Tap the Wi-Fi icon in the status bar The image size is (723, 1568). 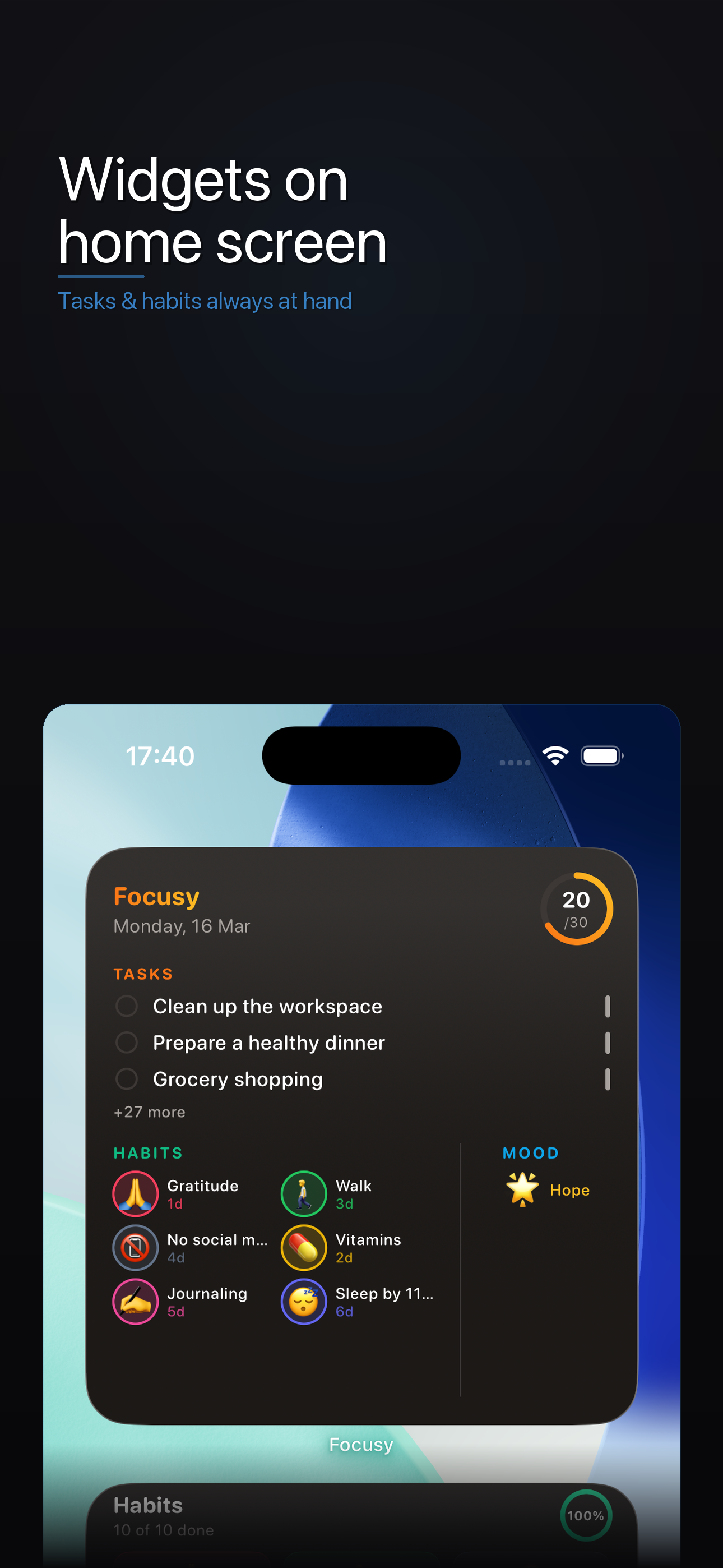click(x=556, y=754)
